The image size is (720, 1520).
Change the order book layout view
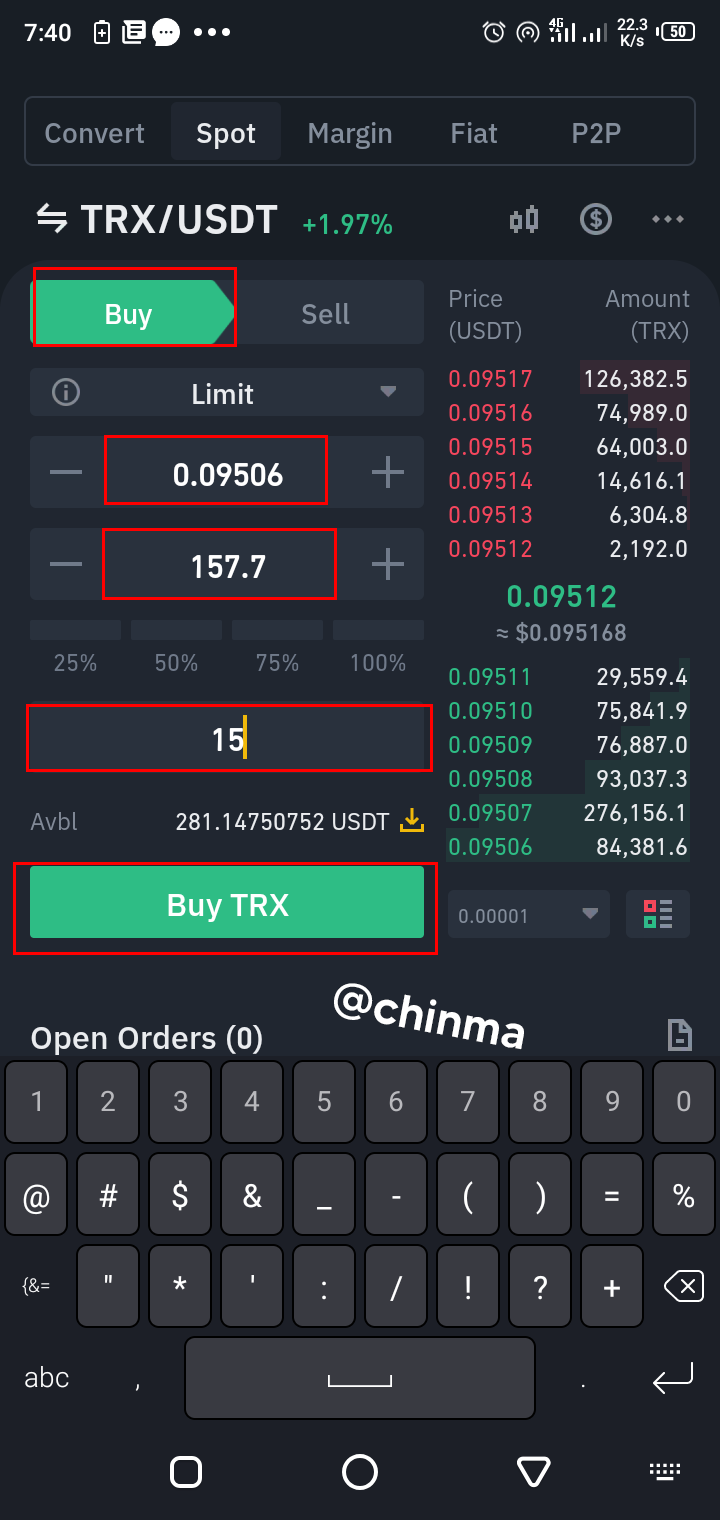pyautogui.click(x=658, y=914)
